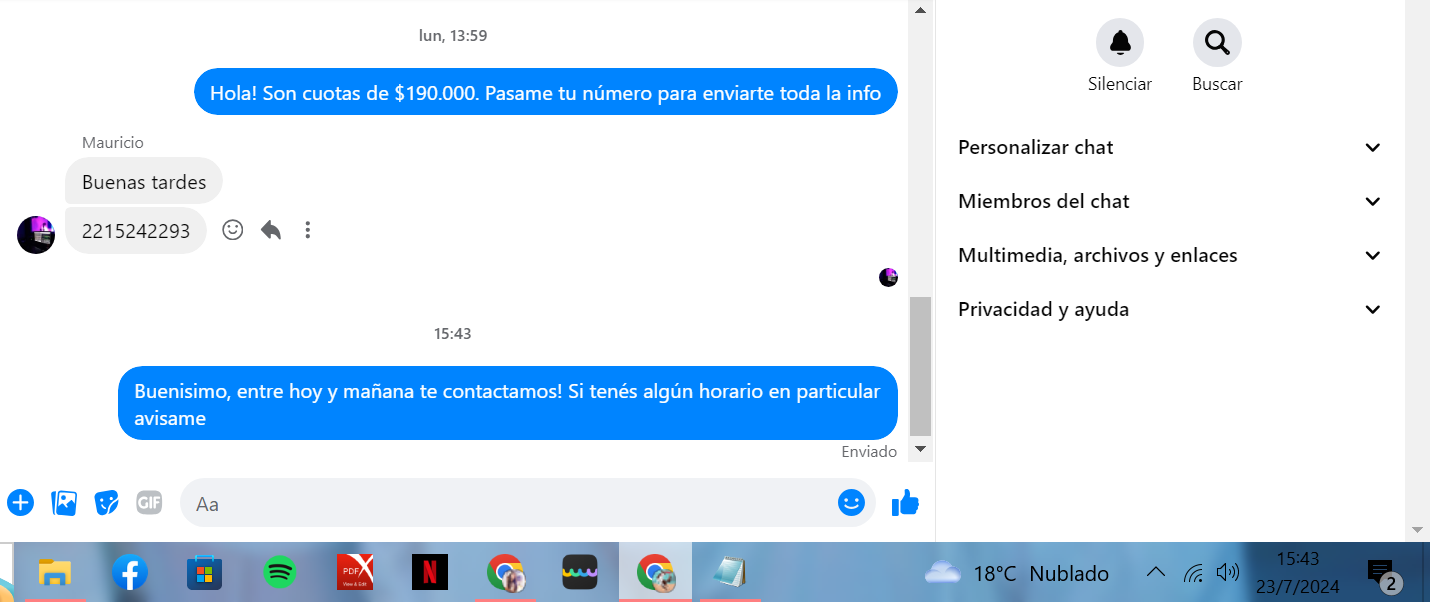Open the GIF picker

point(149,502)
